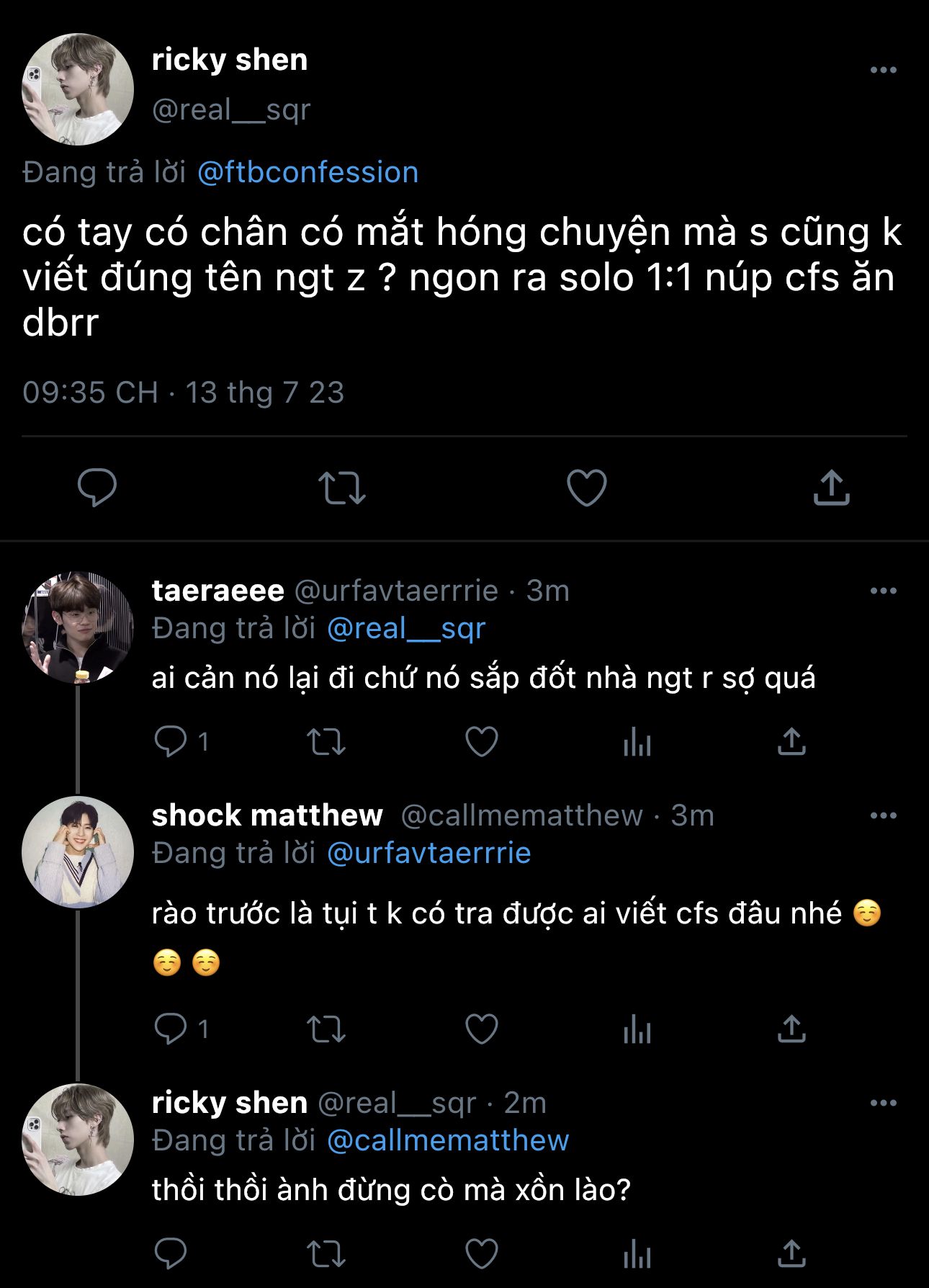Open the @ftbconfession mention link

point(308,172)
